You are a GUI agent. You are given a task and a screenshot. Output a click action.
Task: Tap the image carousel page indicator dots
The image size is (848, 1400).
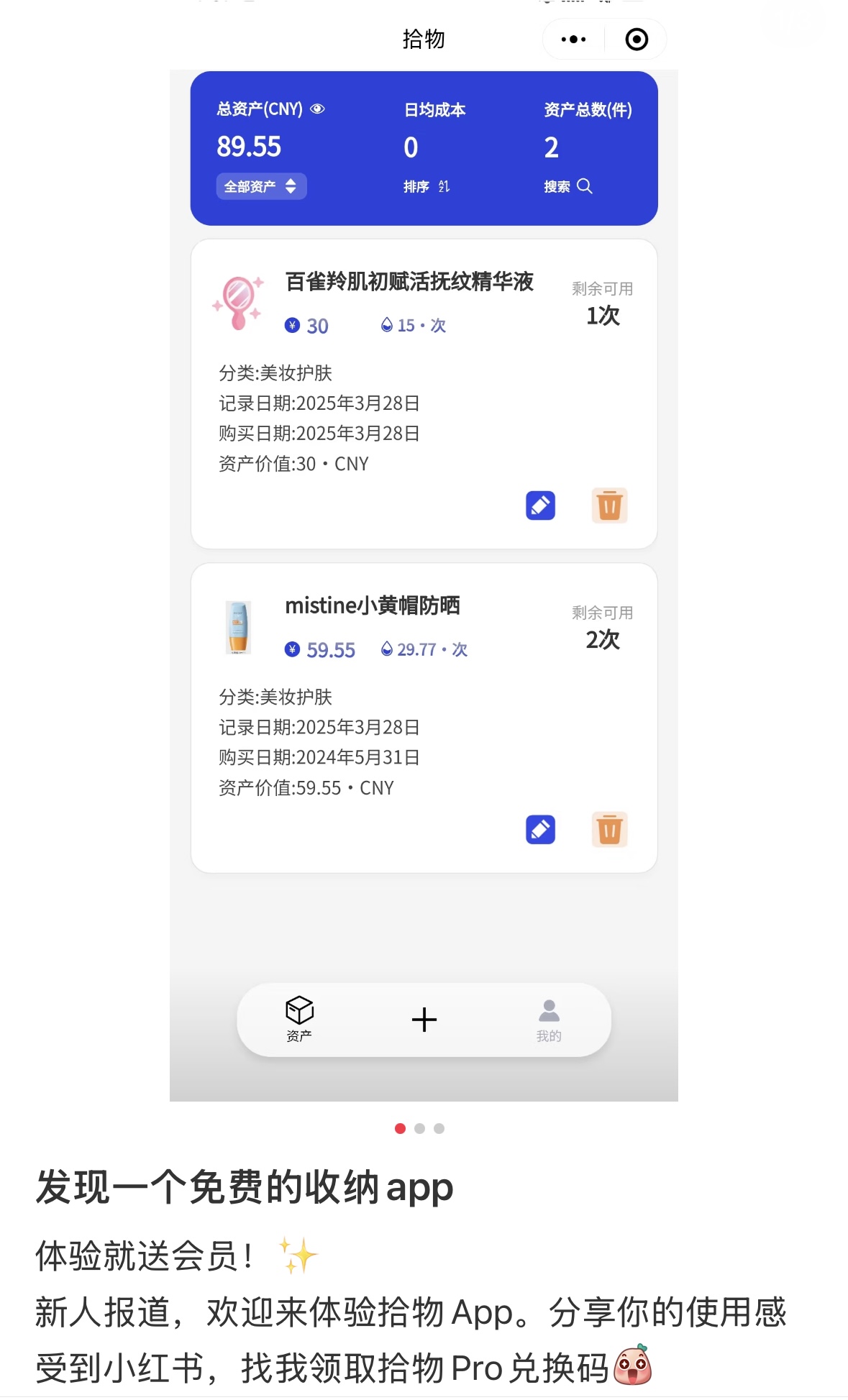(420, 1128)
